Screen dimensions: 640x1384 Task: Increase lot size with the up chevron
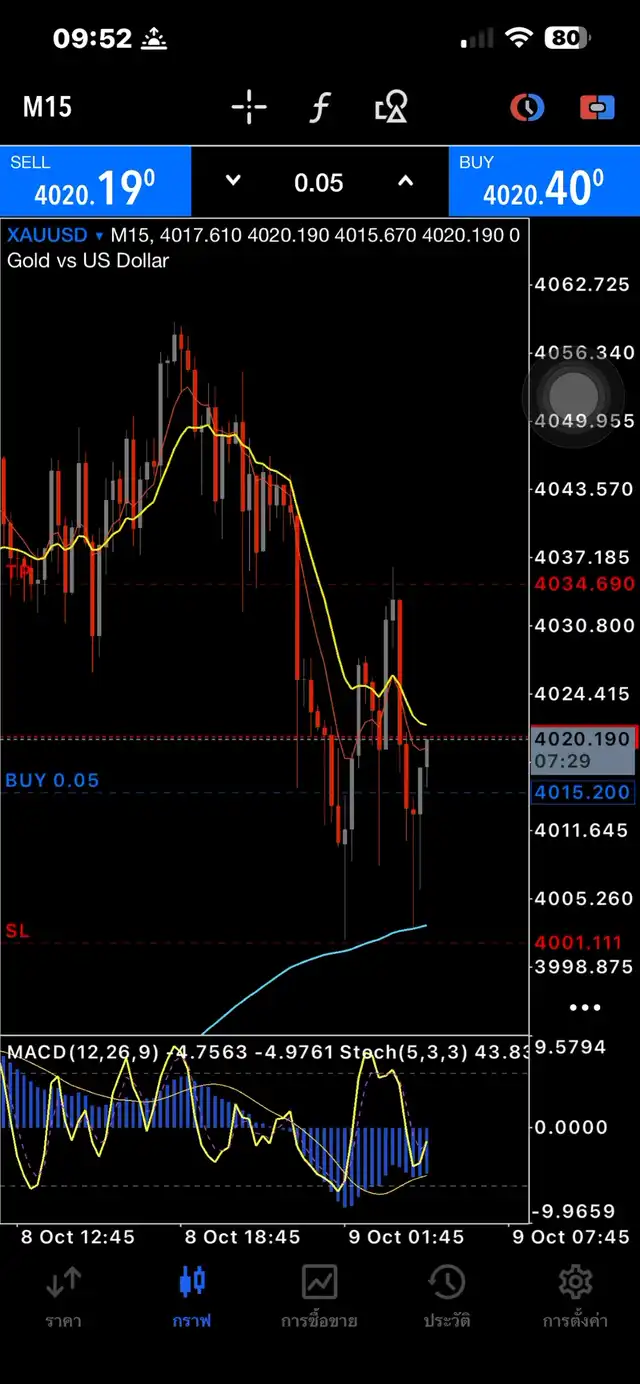(x=405, y=181)
